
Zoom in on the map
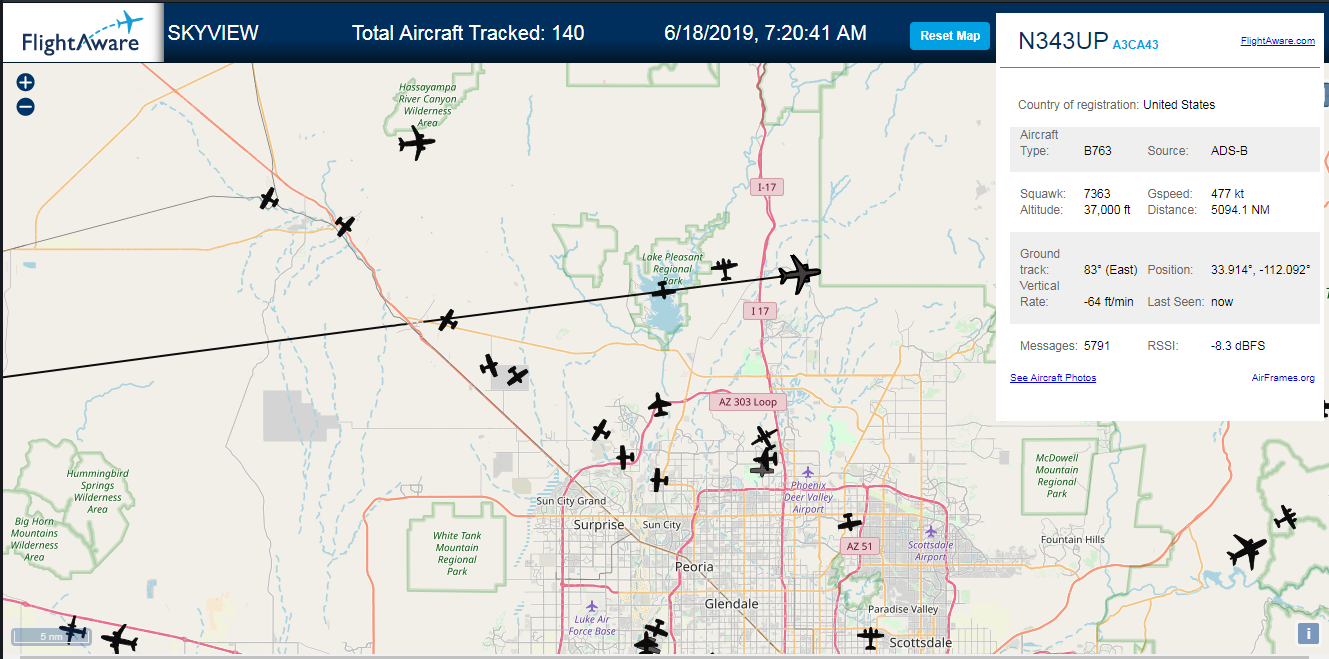click(x=26, y=83)
